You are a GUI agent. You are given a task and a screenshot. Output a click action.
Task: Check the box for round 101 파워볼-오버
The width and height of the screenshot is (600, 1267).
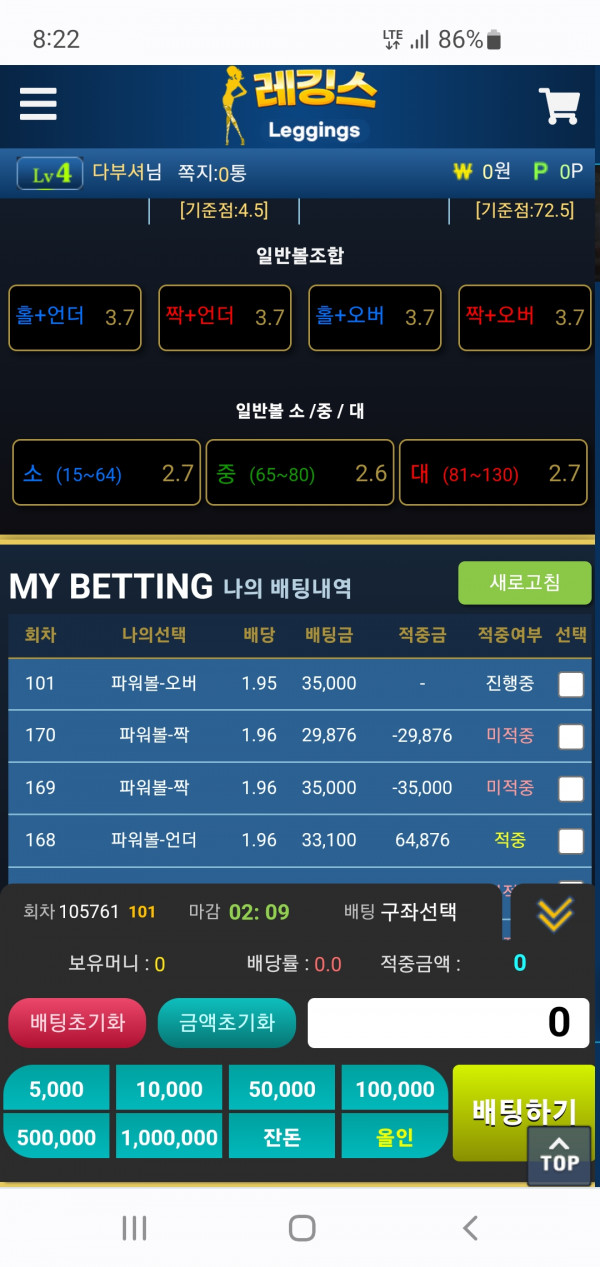[570, 685]
